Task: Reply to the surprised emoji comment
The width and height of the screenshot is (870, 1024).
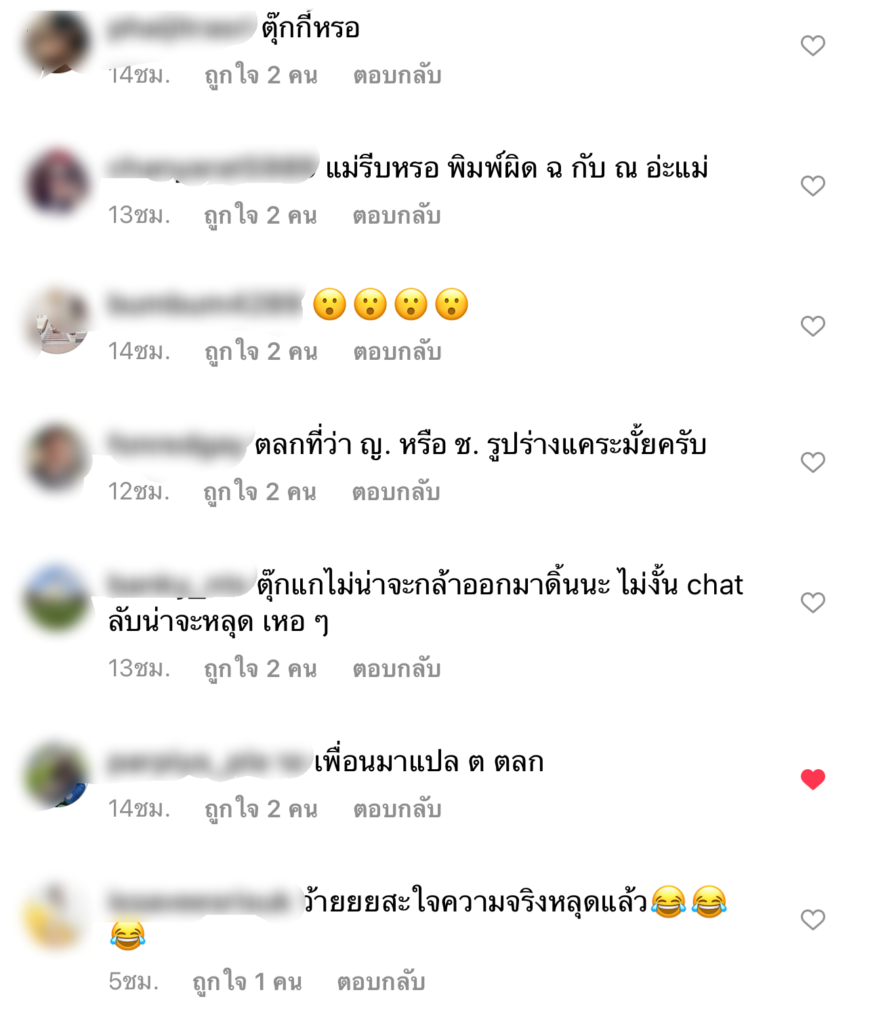Action: 396,352
